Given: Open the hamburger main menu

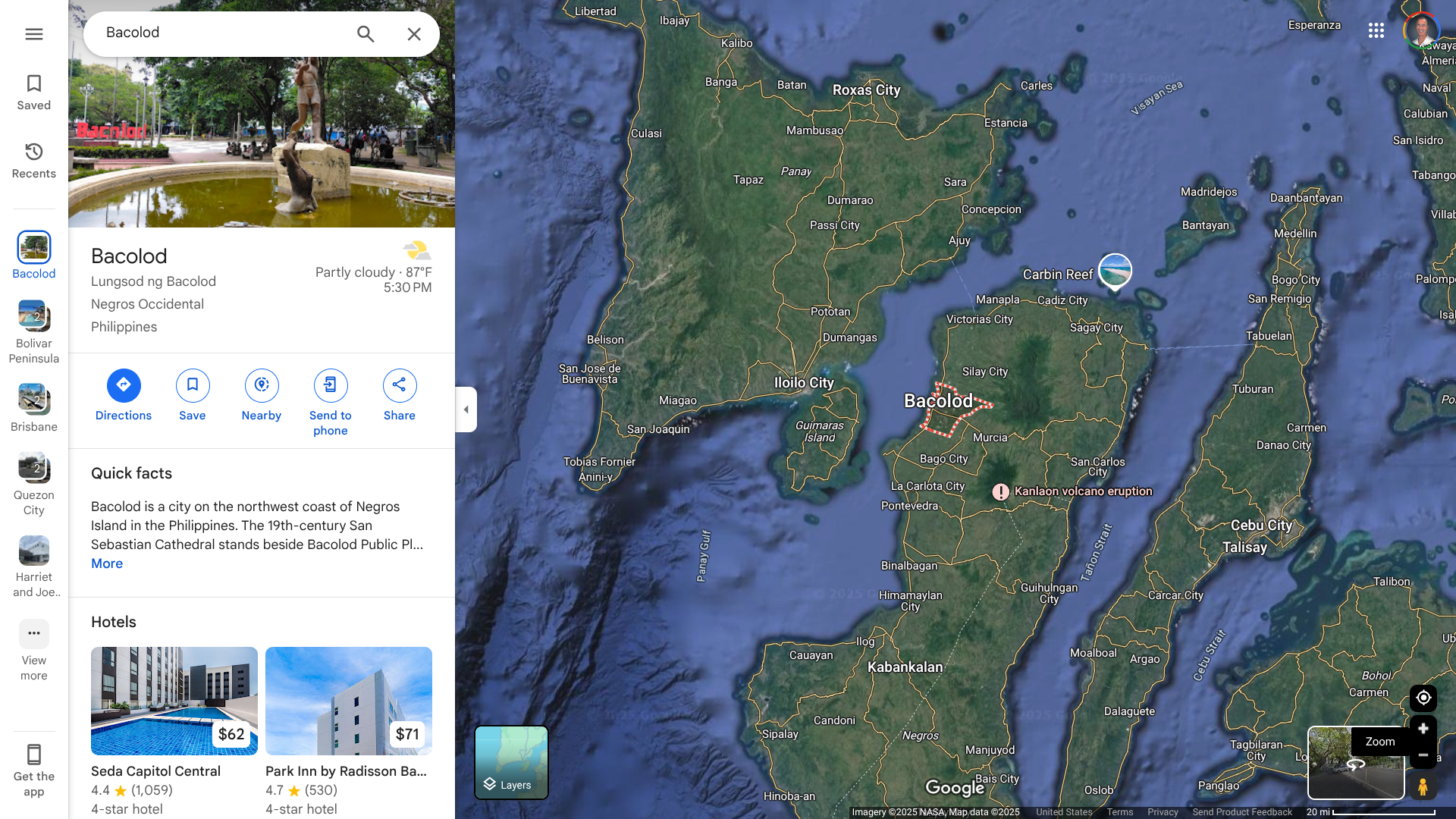Looking at the screenshot, I should coord(33,34).
